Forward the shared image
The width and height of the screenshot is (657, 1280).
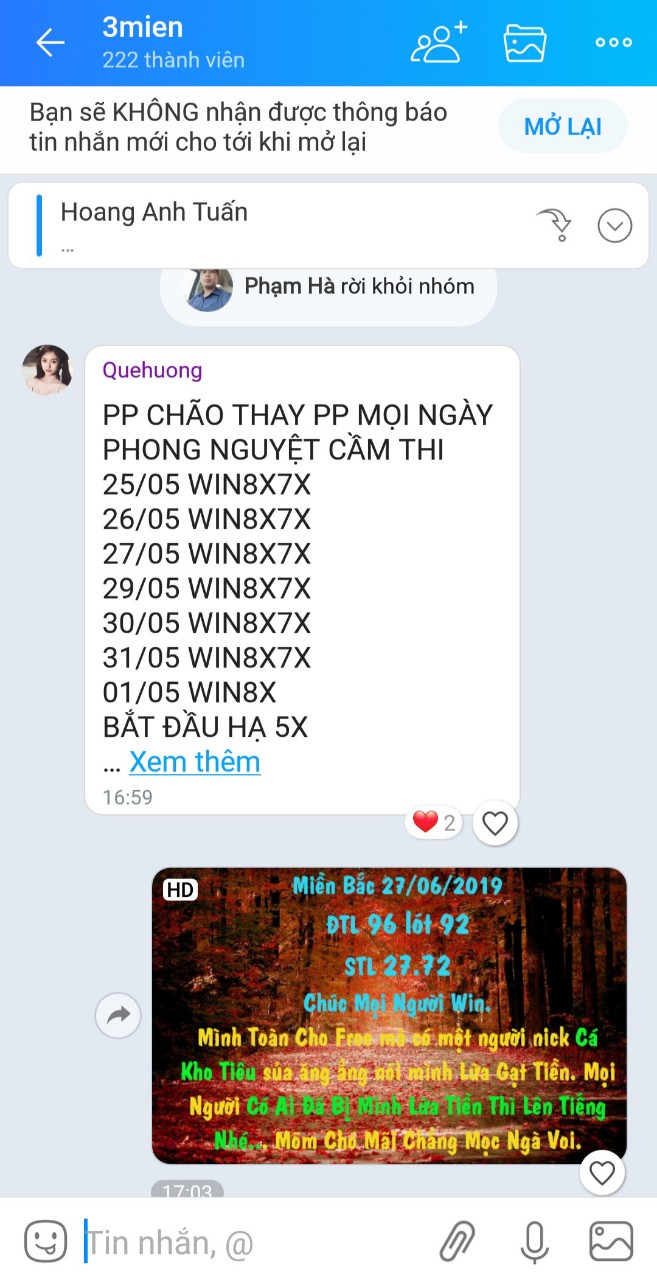click(x=118, y=1017)
